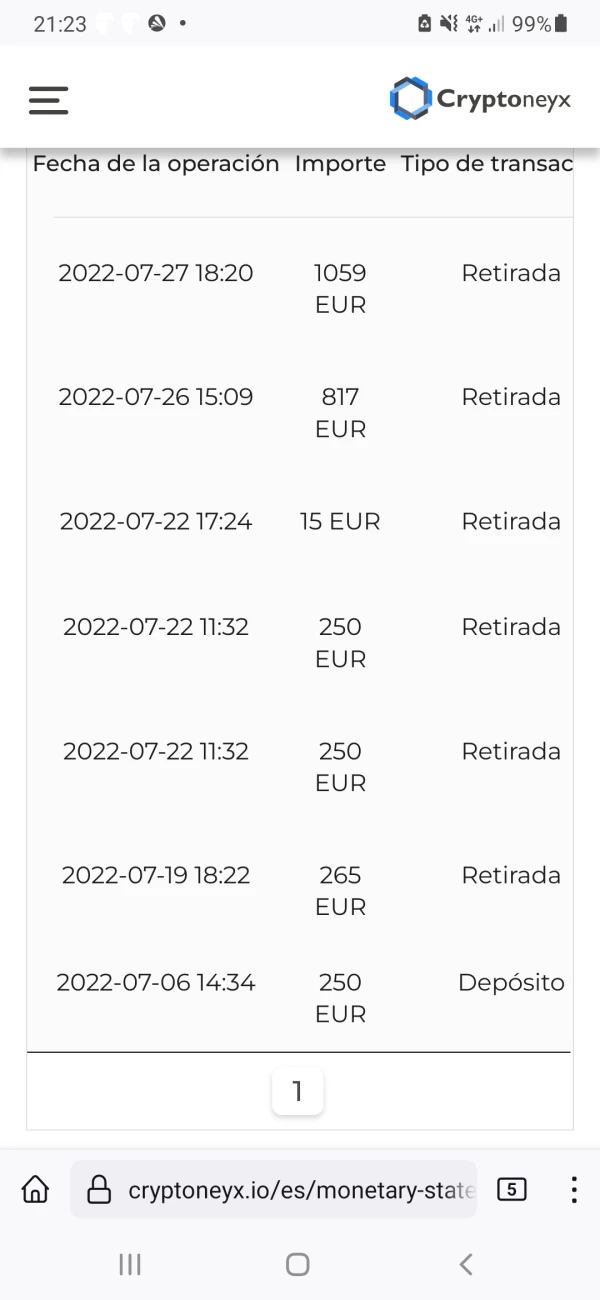Open the hamburger navigation menu

pyautogui.click(x=48, y=99)
